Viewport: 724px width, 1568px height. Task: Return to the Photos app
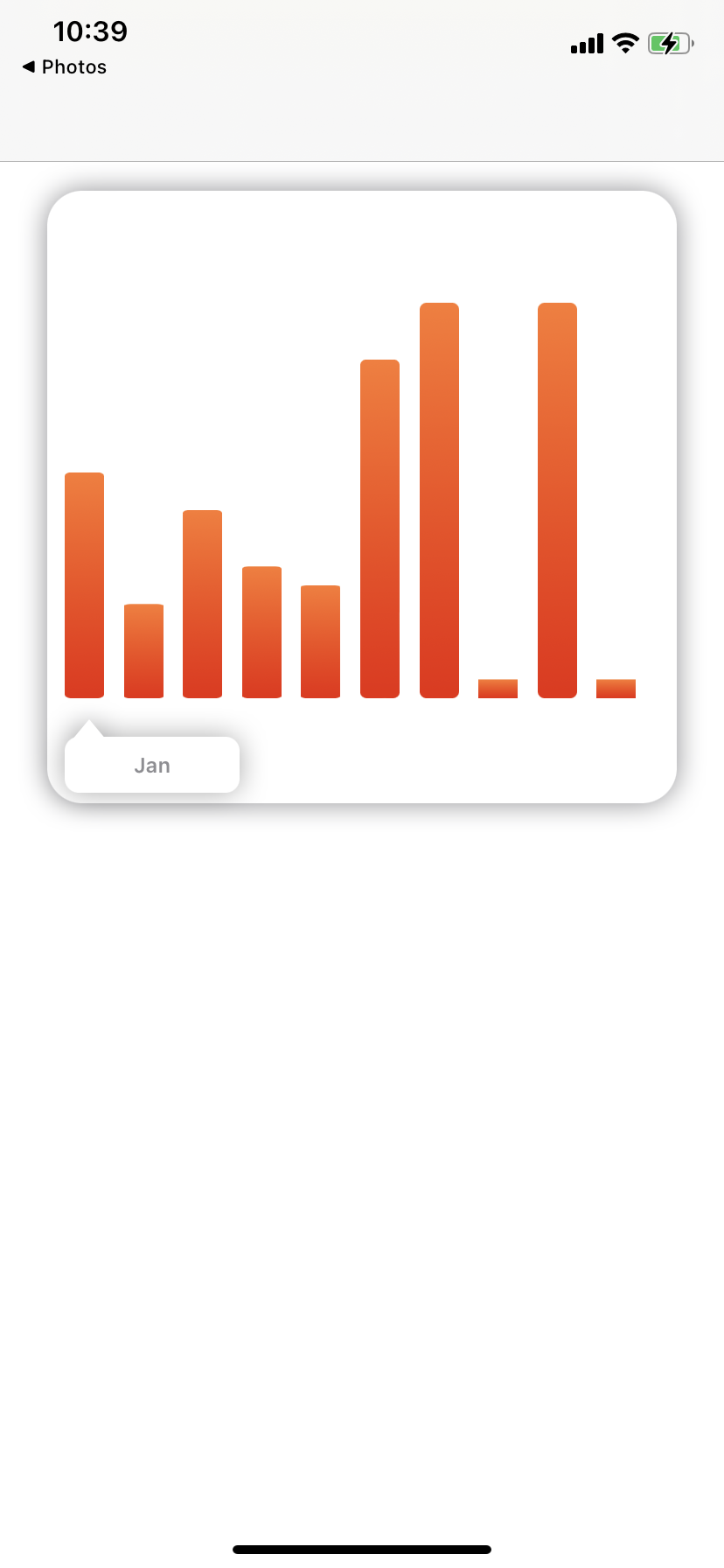click(64, 67)
